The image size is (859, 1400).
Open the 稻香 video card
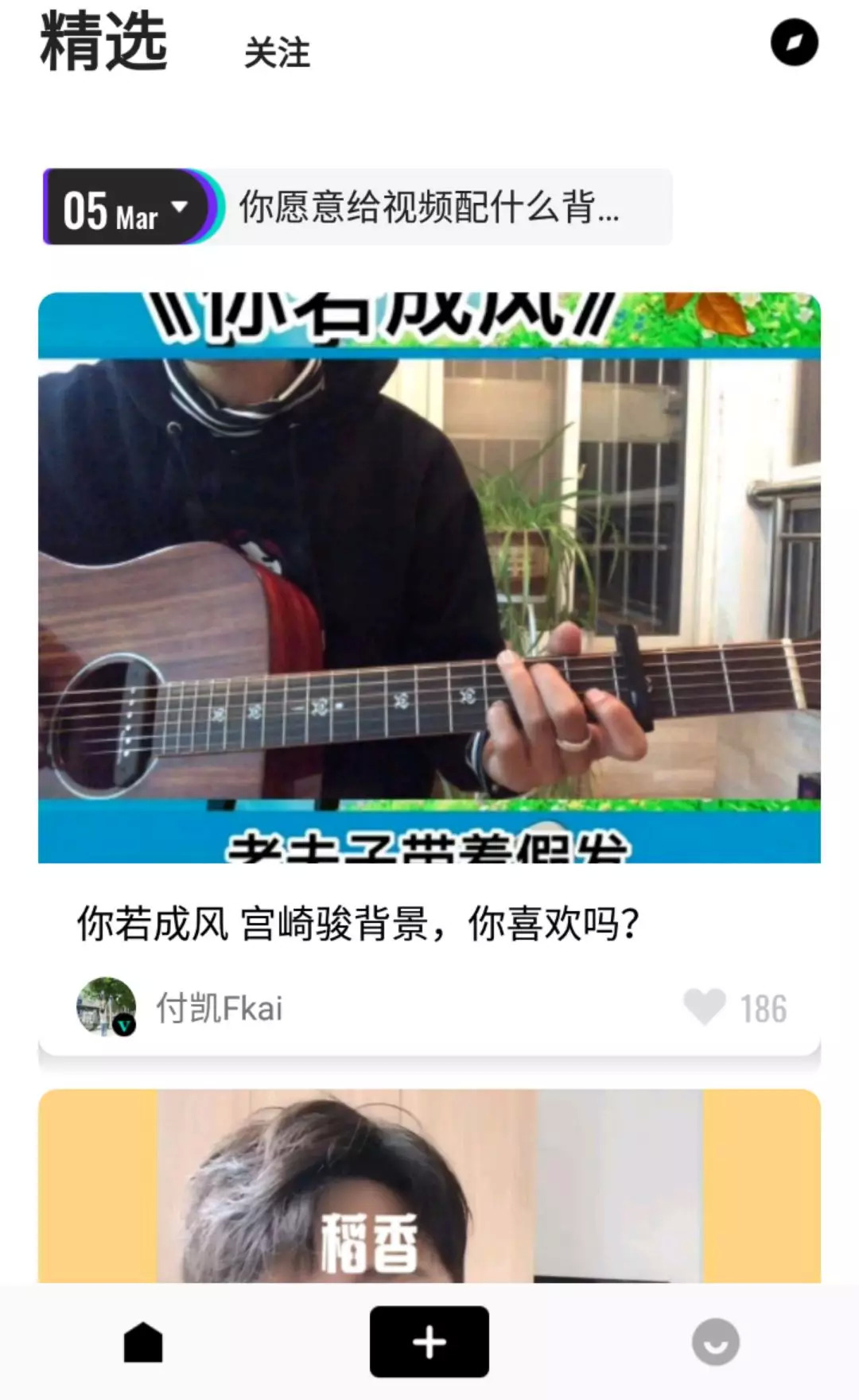pyautogui.click(x=429, y=1185)
